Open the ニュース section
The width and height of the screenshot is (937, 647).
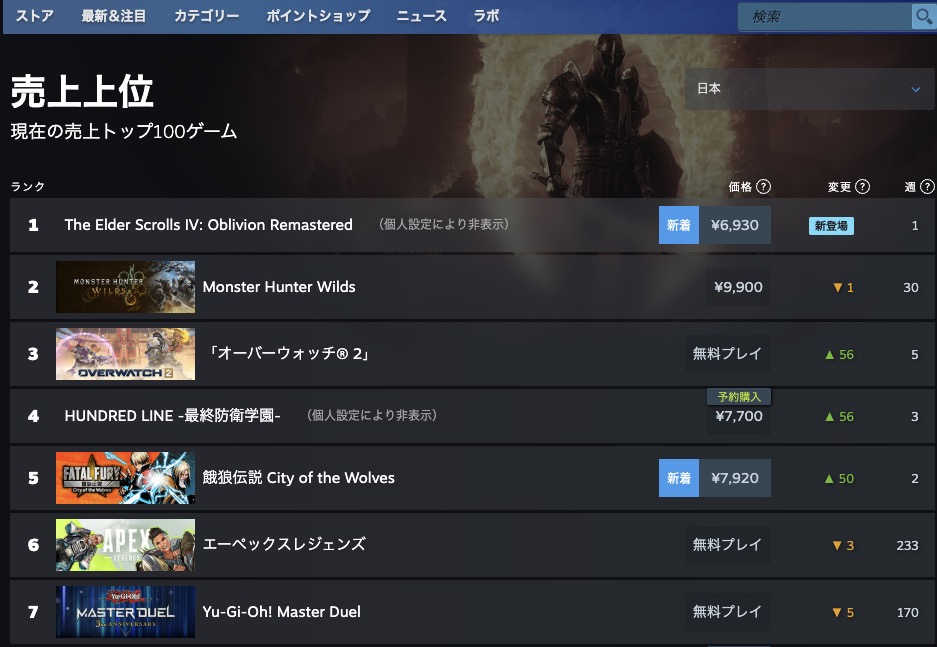pyautogui.click(x=422, y=16)
